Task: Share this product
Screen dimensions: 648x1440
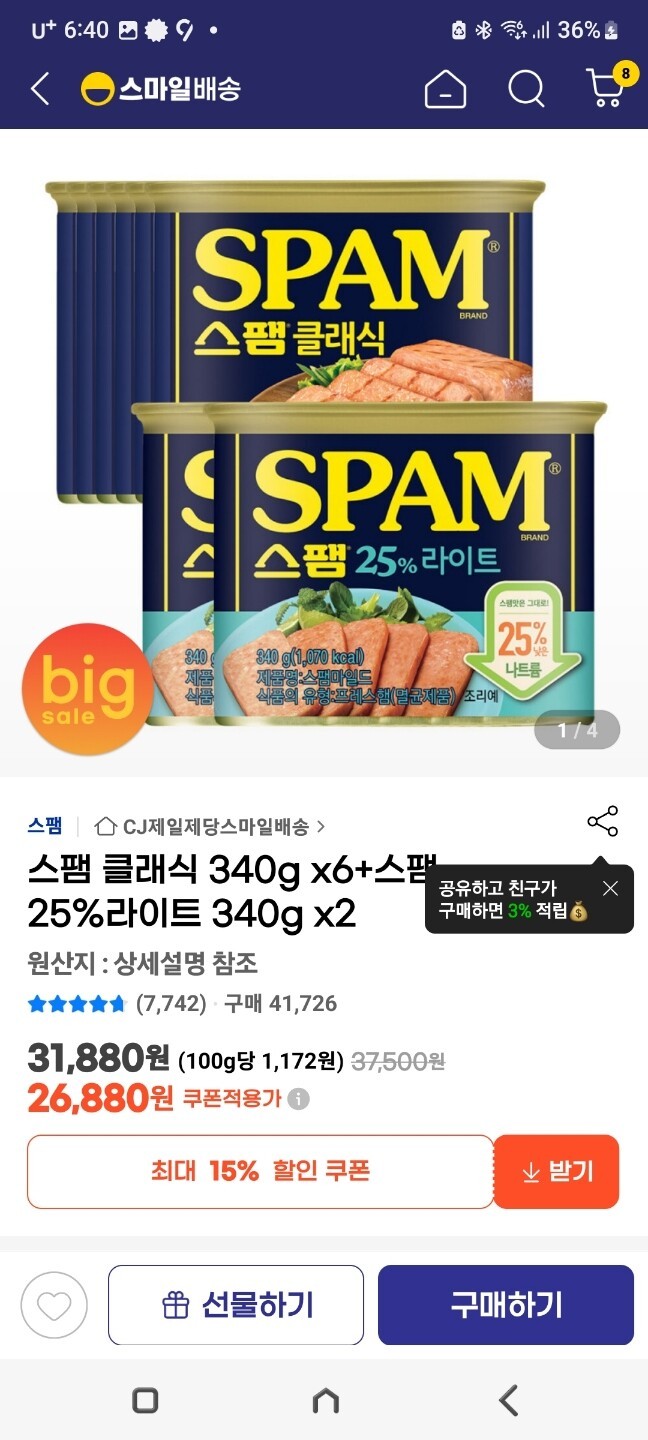Action: (x=603, y=822)
